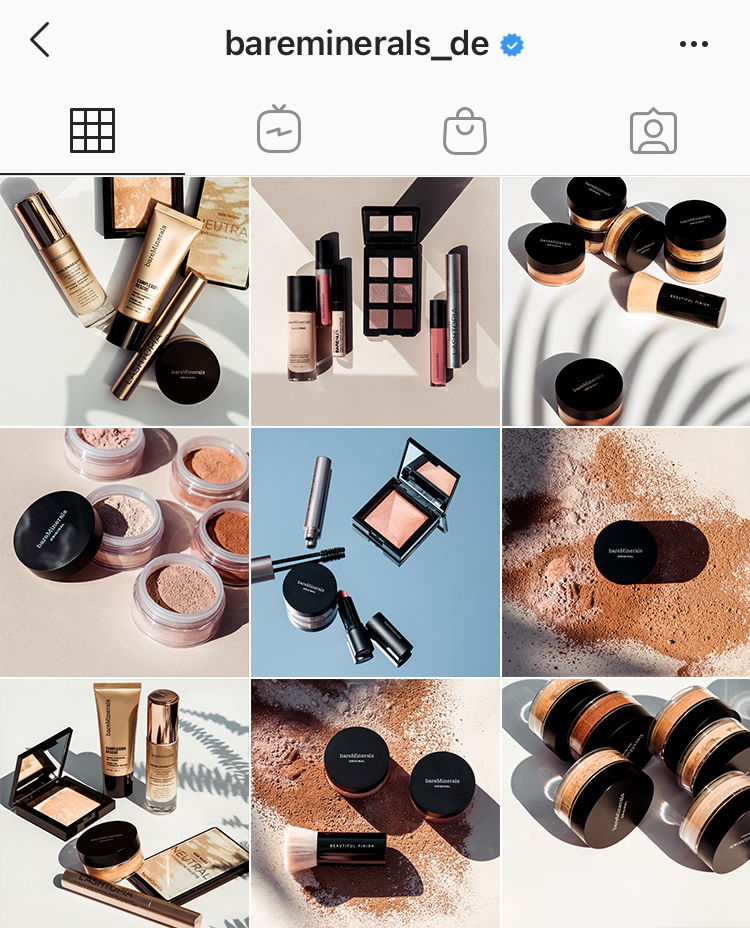Switch to the IGTV videos tab
Image resolution: width=750 pixels, height=928 pixels.
279,131
